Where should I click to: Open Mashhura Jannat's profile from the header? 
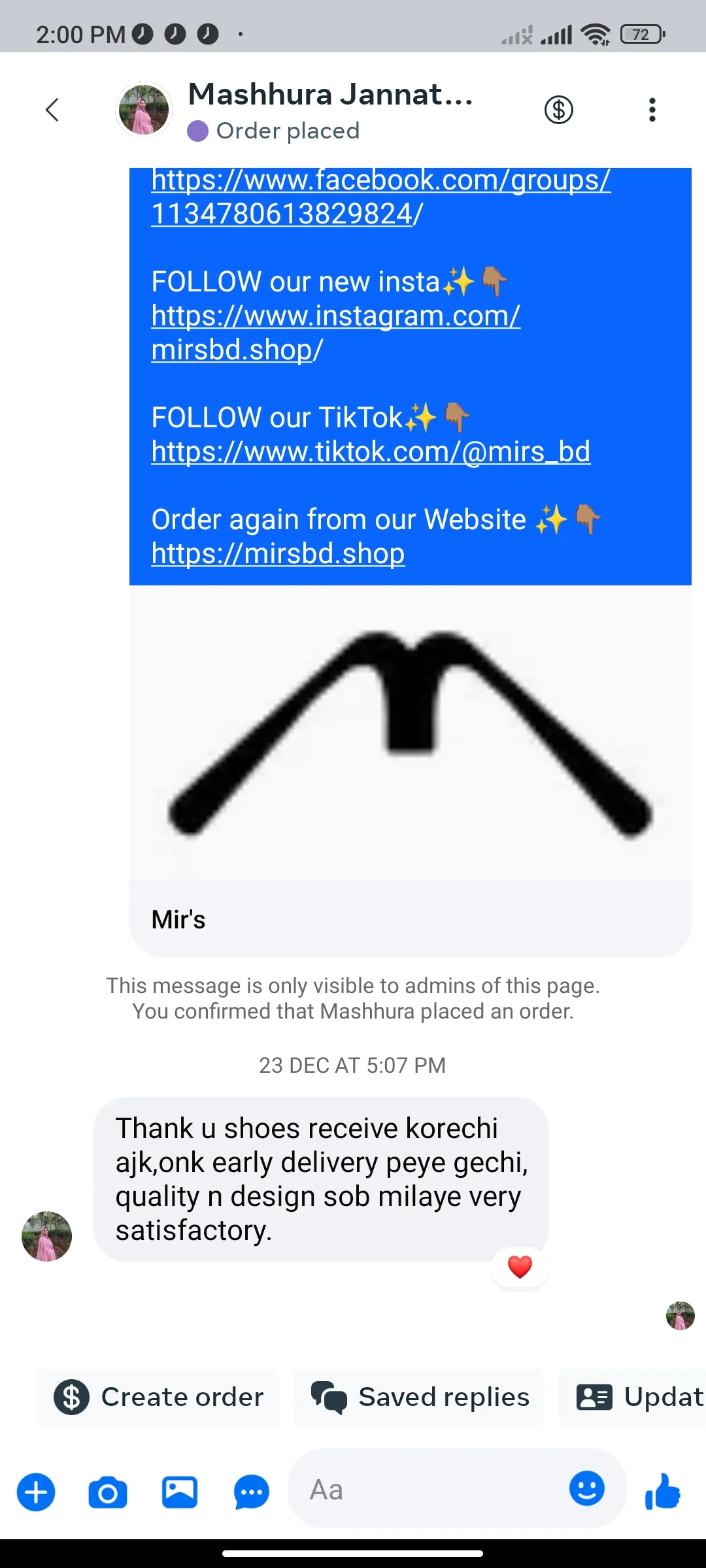[329, 110]
